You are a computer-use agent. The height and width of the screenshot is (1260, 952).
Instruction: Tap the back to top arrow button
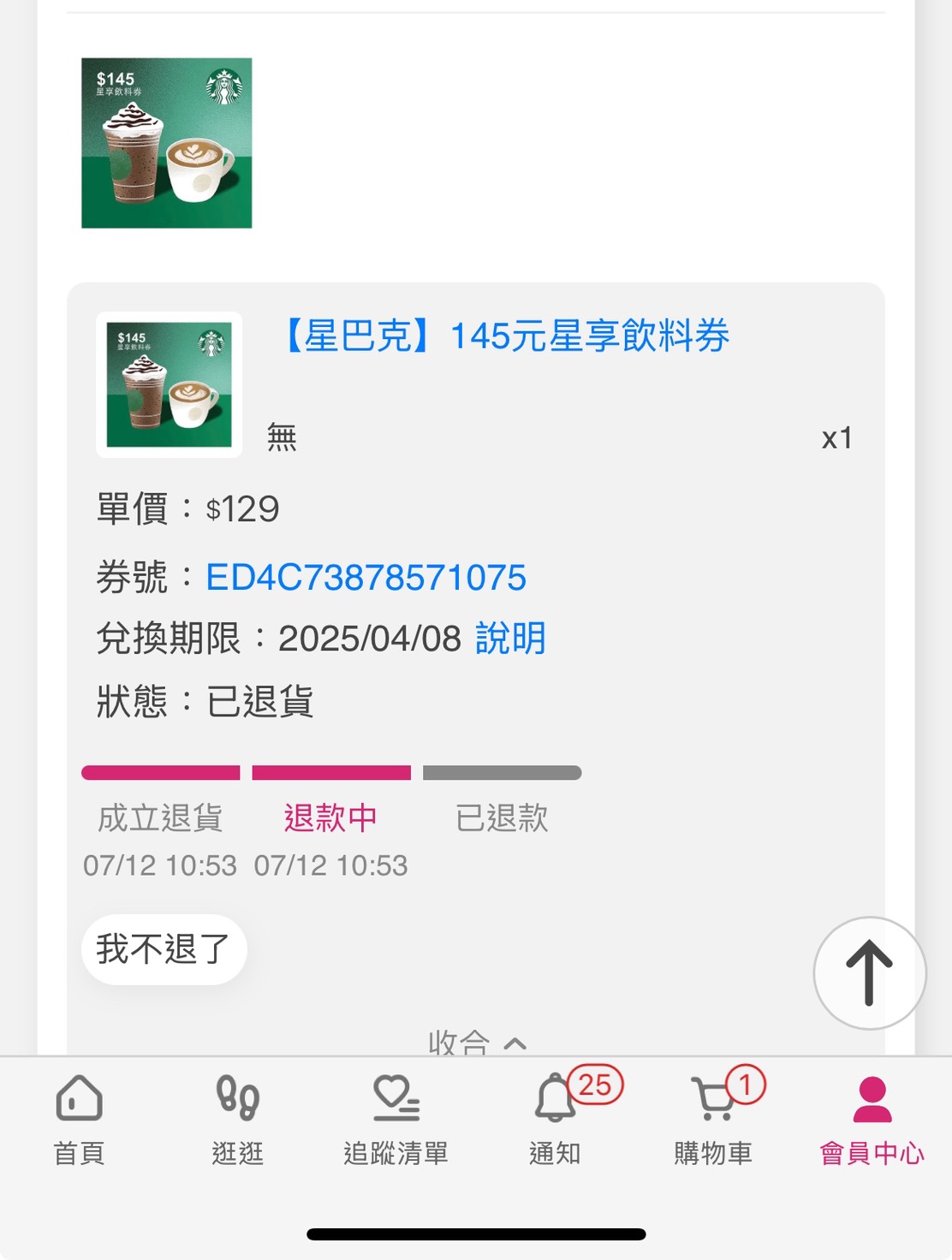tap(869, 973)
